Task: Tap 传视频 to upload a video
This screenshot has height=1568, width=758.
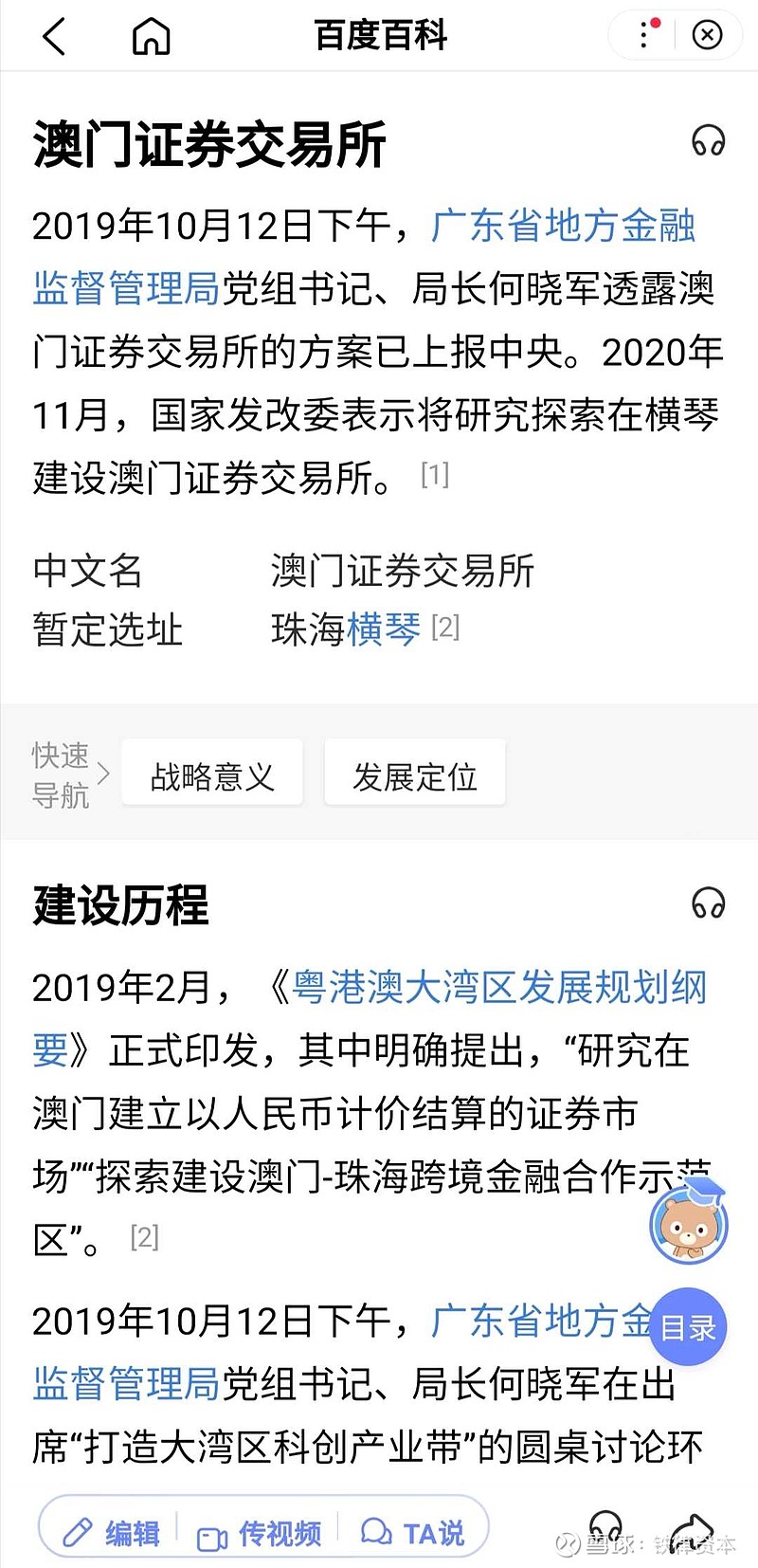Action: [x=260, y=1532]
